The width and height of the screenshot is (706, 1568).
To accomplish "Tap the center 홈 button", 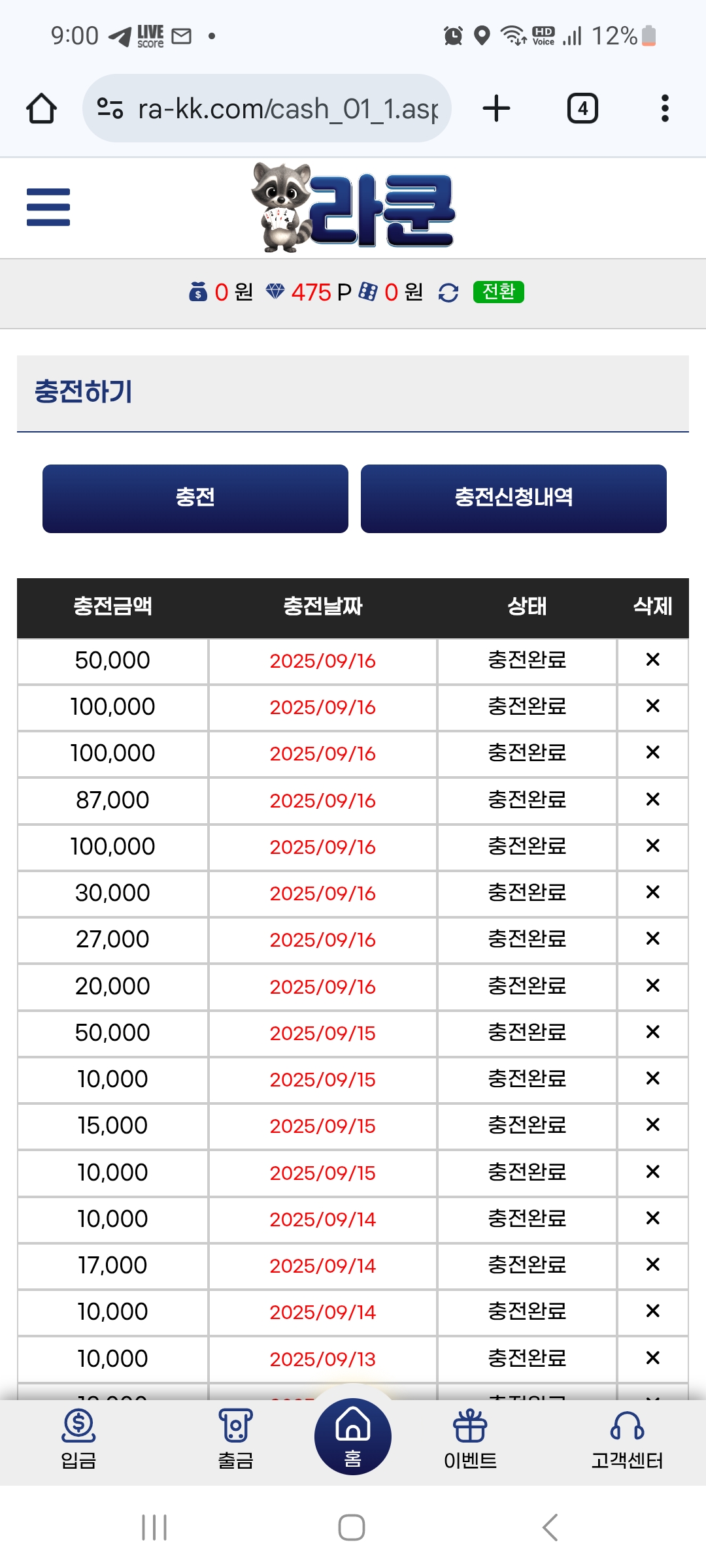I will [x=353, y=1437].
